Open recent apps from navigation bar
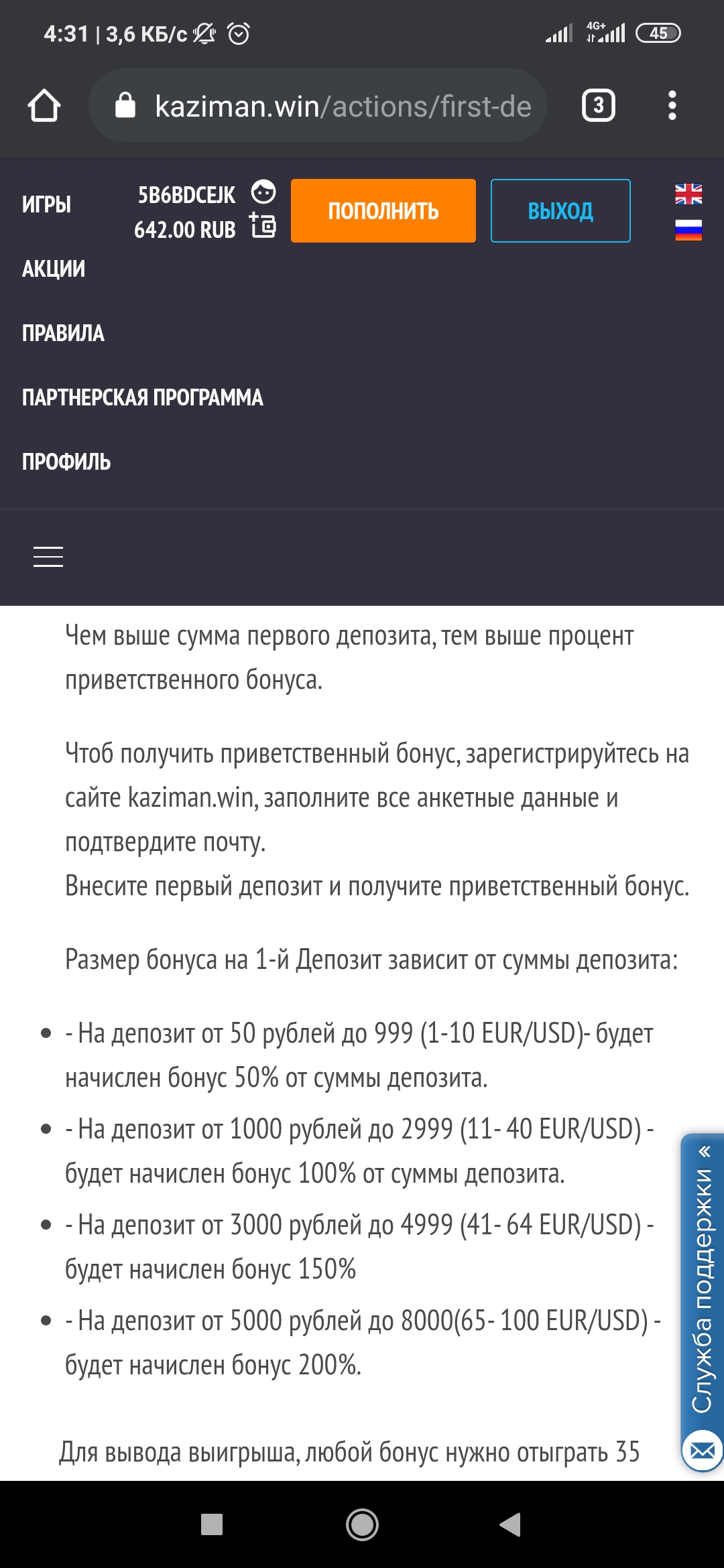This screenshot has height=1568, width=724. (x=212, y=1524)
